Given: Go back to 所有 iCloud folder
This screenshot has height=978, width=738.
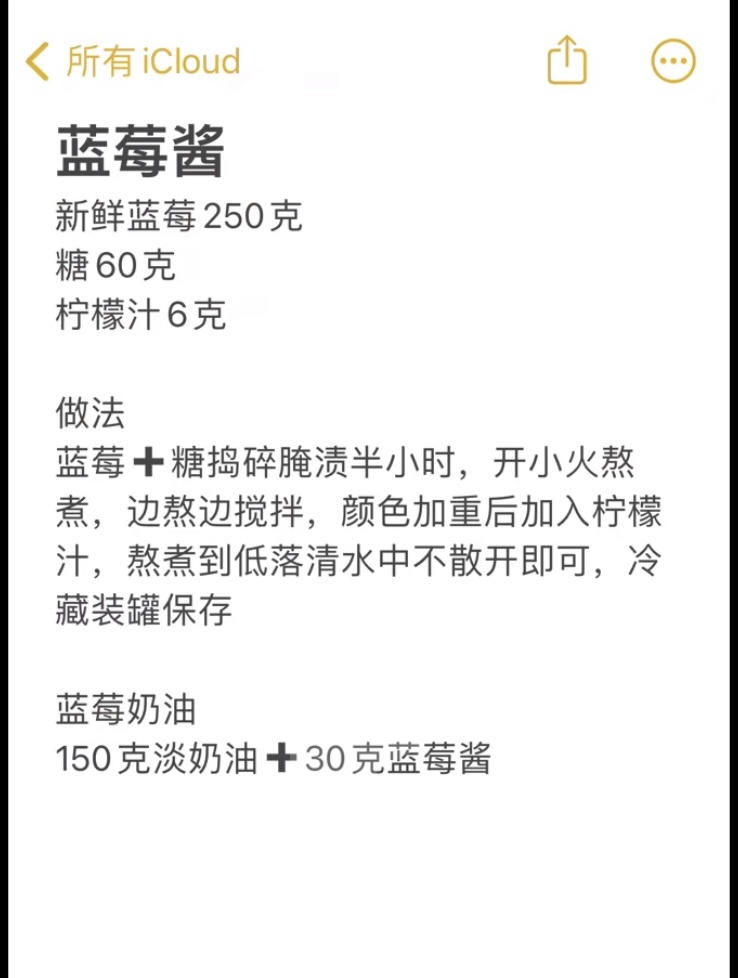Looking at the screenshot, I should click(x=133, y=62).
